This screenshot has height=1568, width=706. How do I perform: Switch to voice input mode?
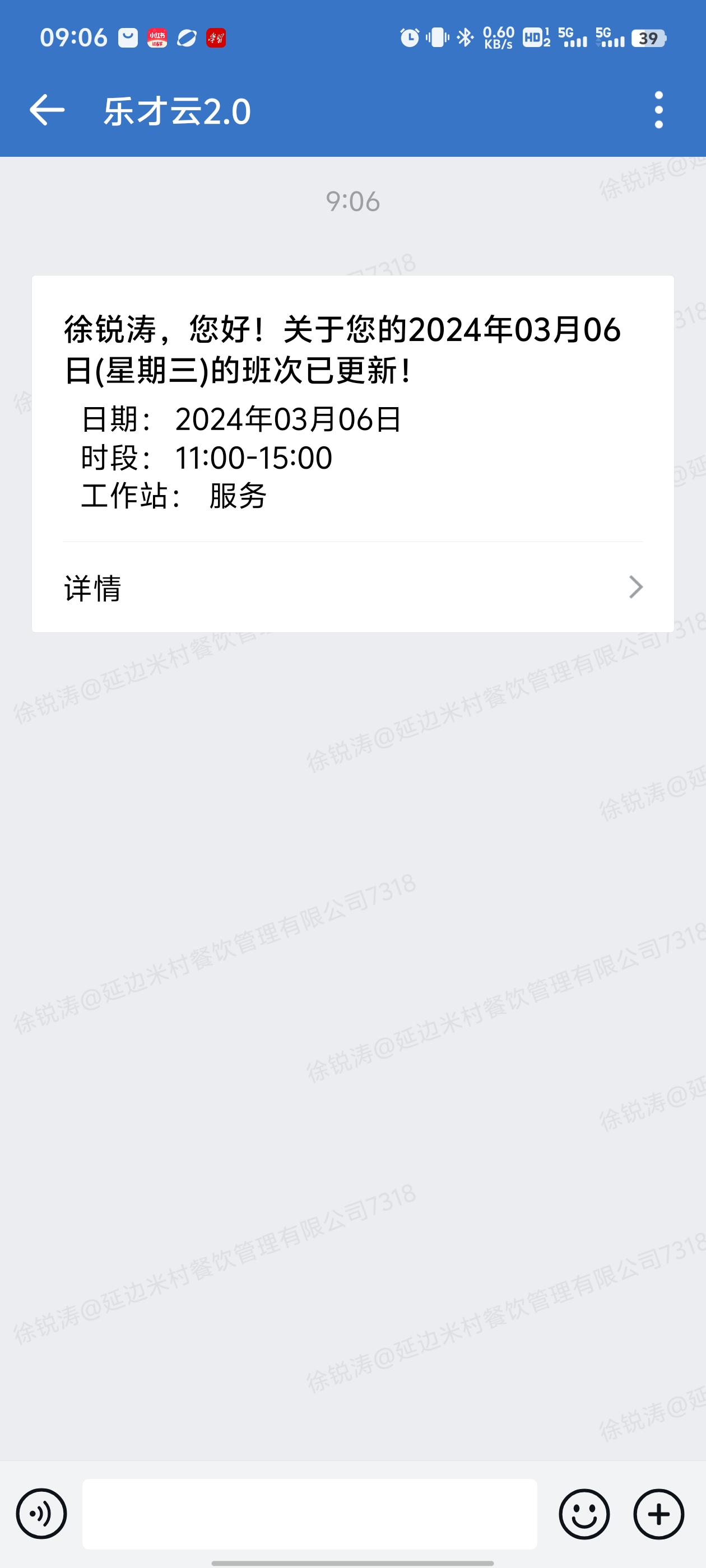click(41, 1513)
